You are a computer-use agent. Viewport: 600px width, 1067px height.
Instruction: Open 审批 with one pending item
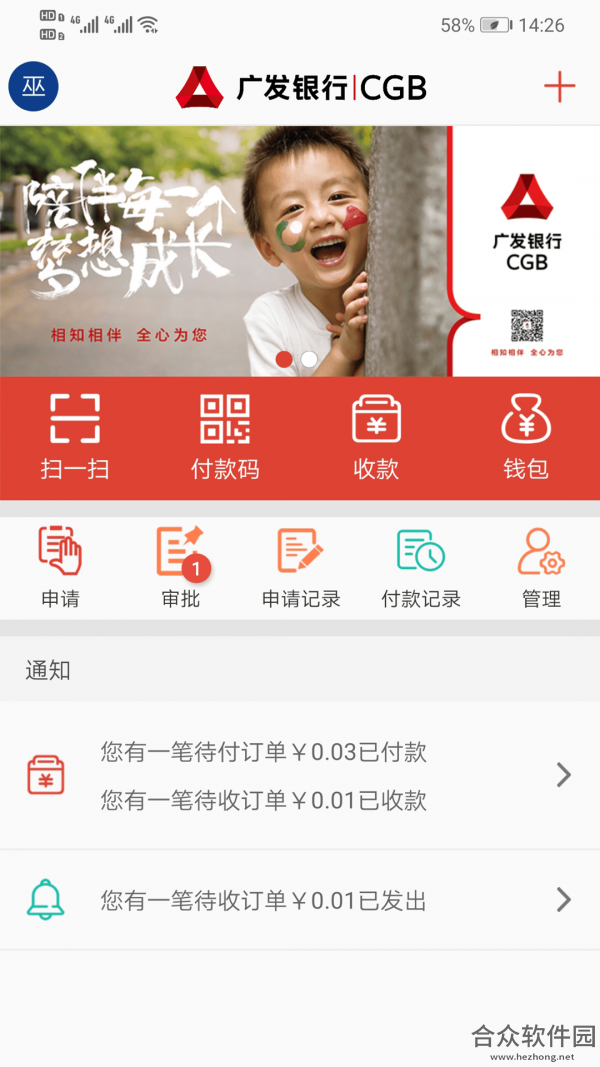coord(181,568)
